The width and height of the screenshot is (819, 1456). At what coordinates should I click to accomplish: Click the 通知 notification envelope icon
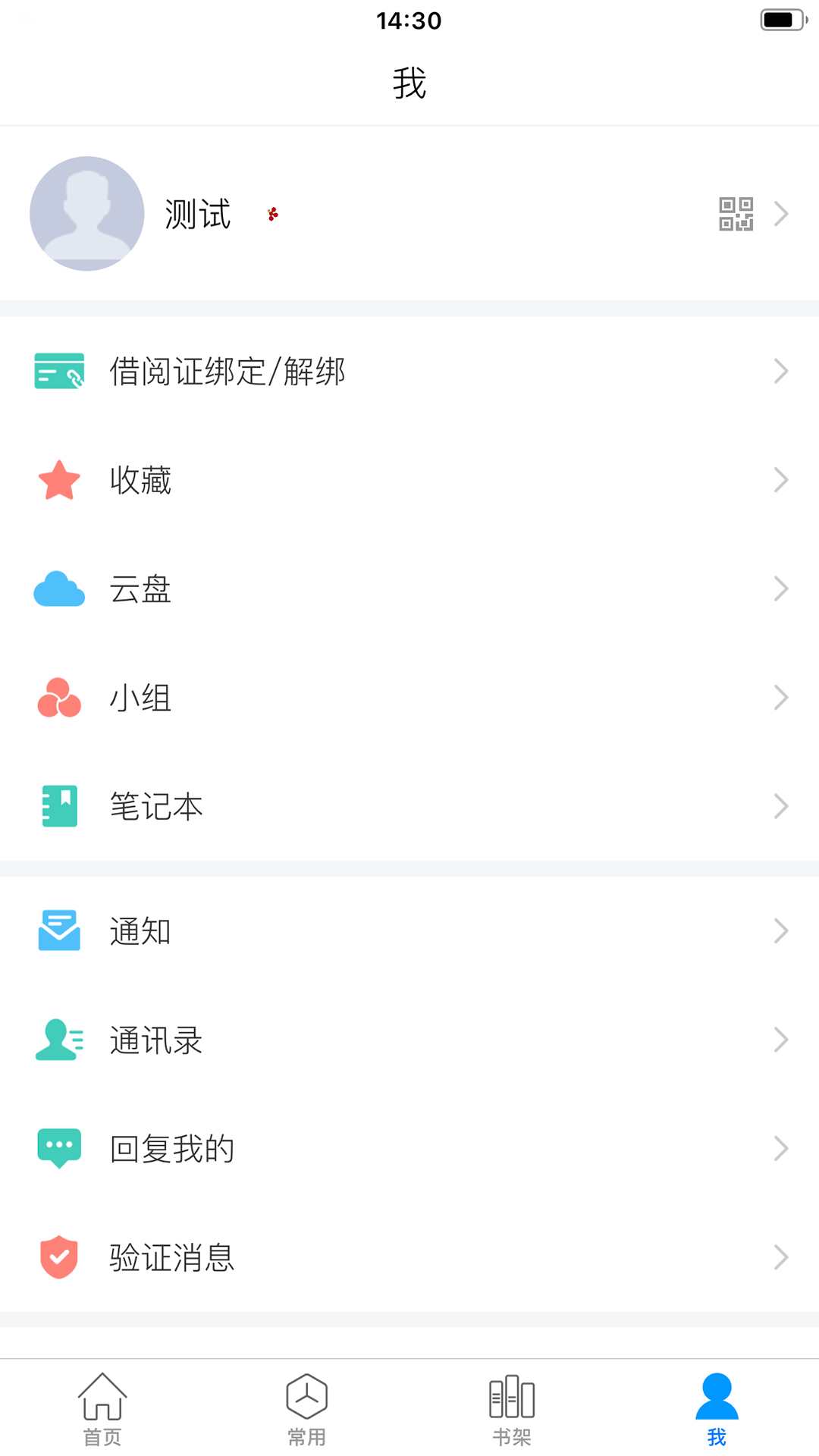pos(59,930)
